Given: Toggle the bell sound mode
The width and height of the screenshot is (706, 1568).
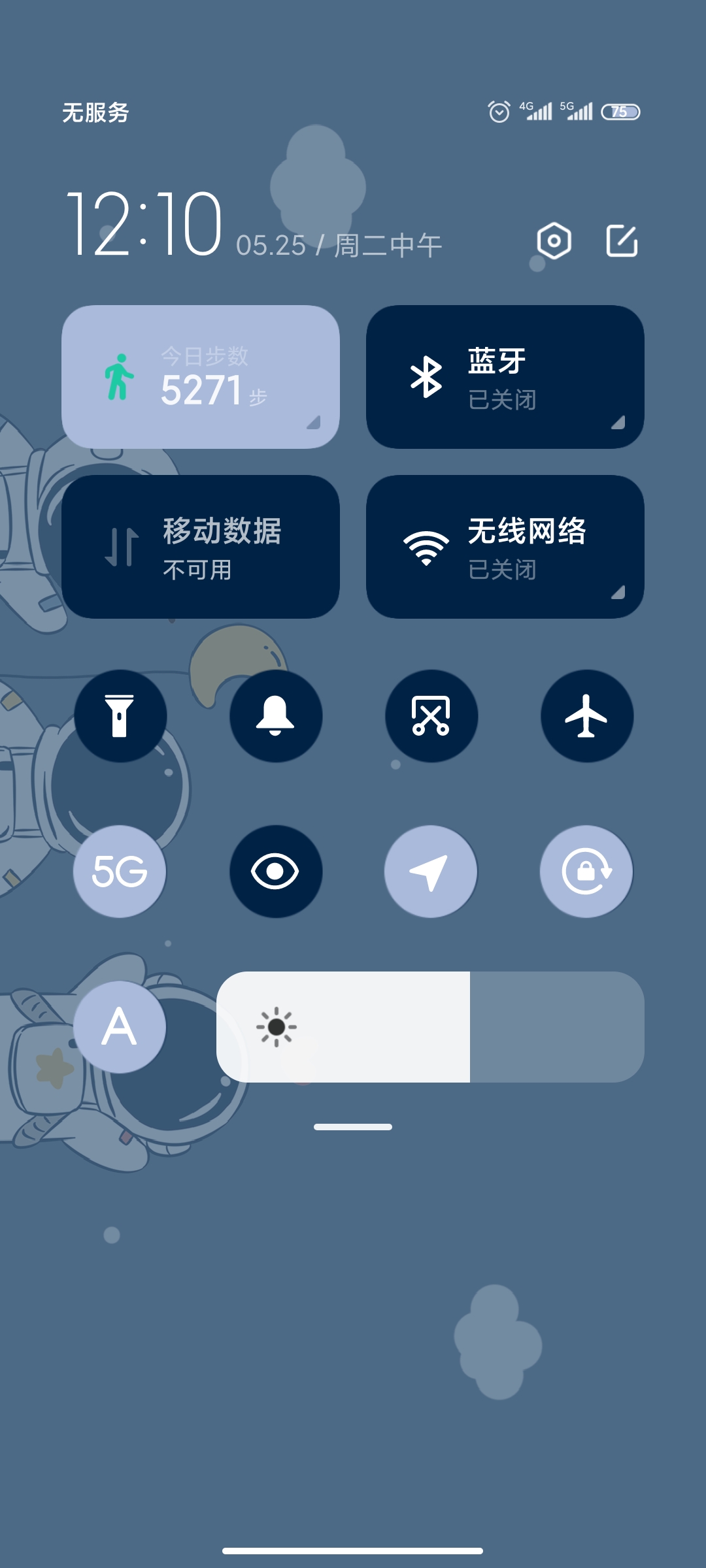Looking at the screenshot, I should (275, 715).
